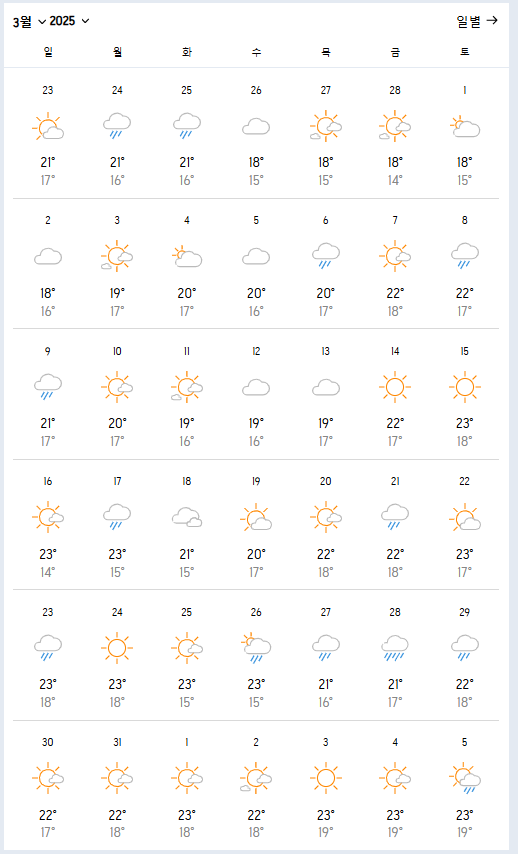View details for day 17
The height and width of the screenshot is (854, 518).
(117, 524)
